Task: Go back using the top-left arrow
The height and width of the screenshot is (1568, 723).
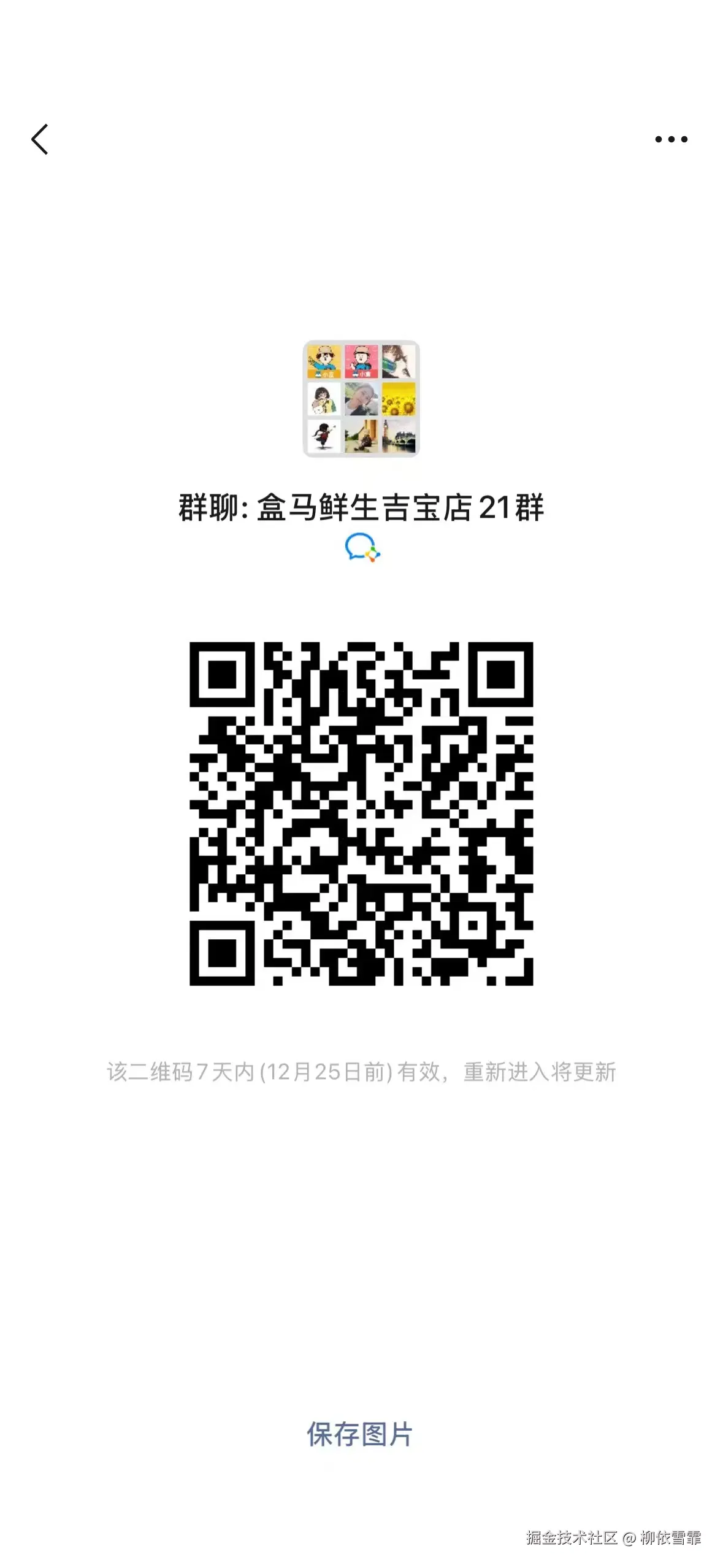Action: click(40, 139)
